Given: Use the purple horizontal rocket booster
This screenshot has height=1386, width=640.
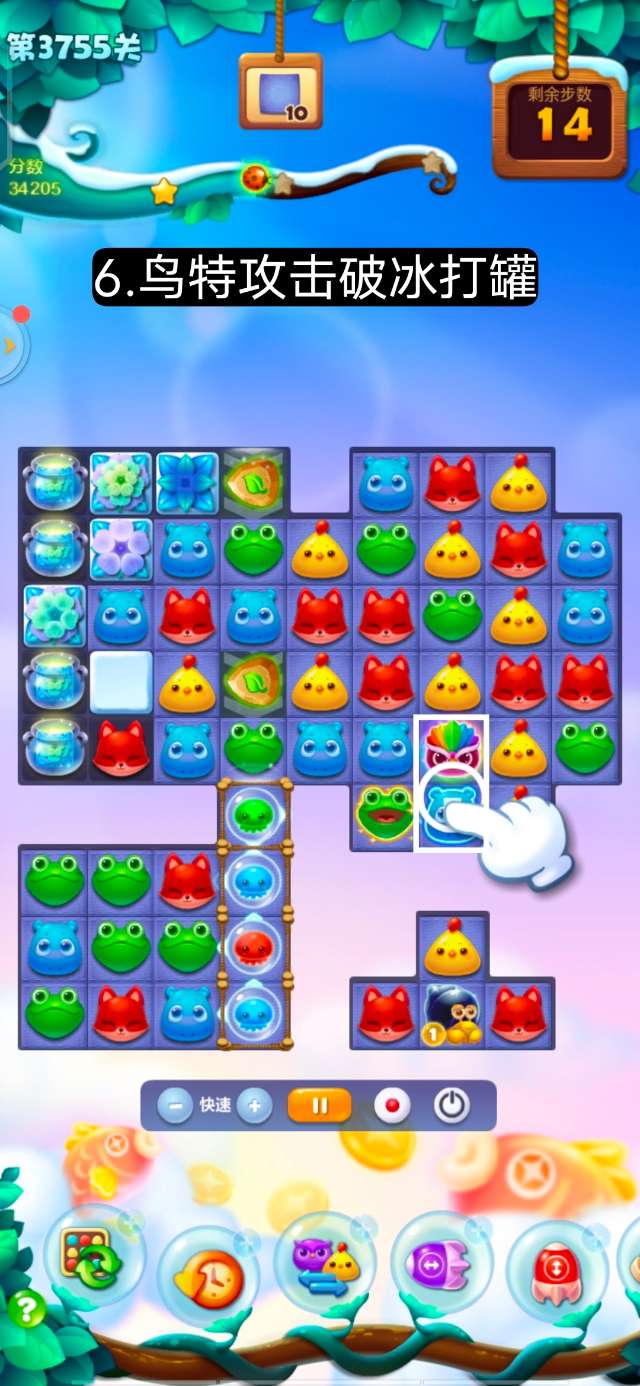Looking at the screenshot, I should click(x=441, y=1263).
